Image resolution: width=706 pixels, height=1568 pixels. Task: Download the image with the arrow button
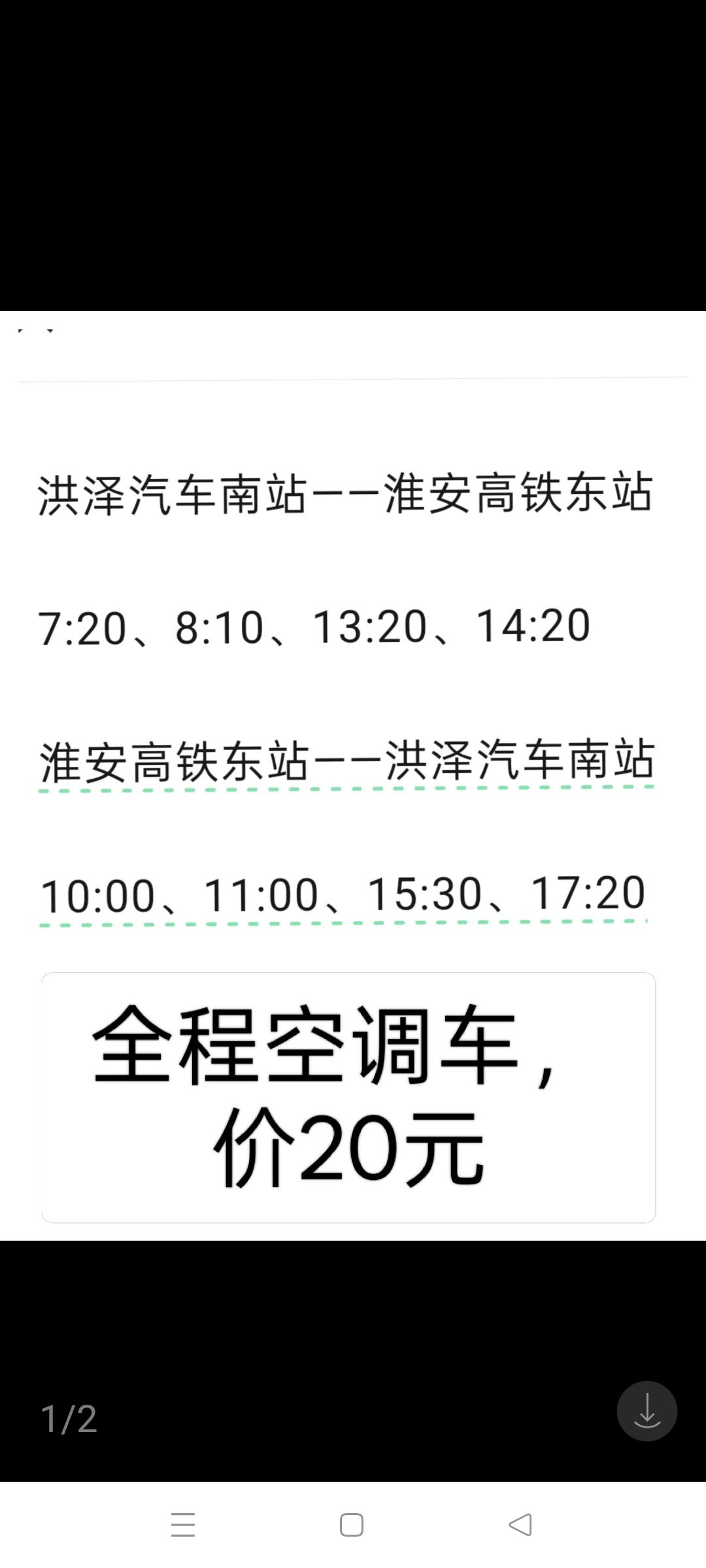pyautogui.click(x=647, y=1411)
